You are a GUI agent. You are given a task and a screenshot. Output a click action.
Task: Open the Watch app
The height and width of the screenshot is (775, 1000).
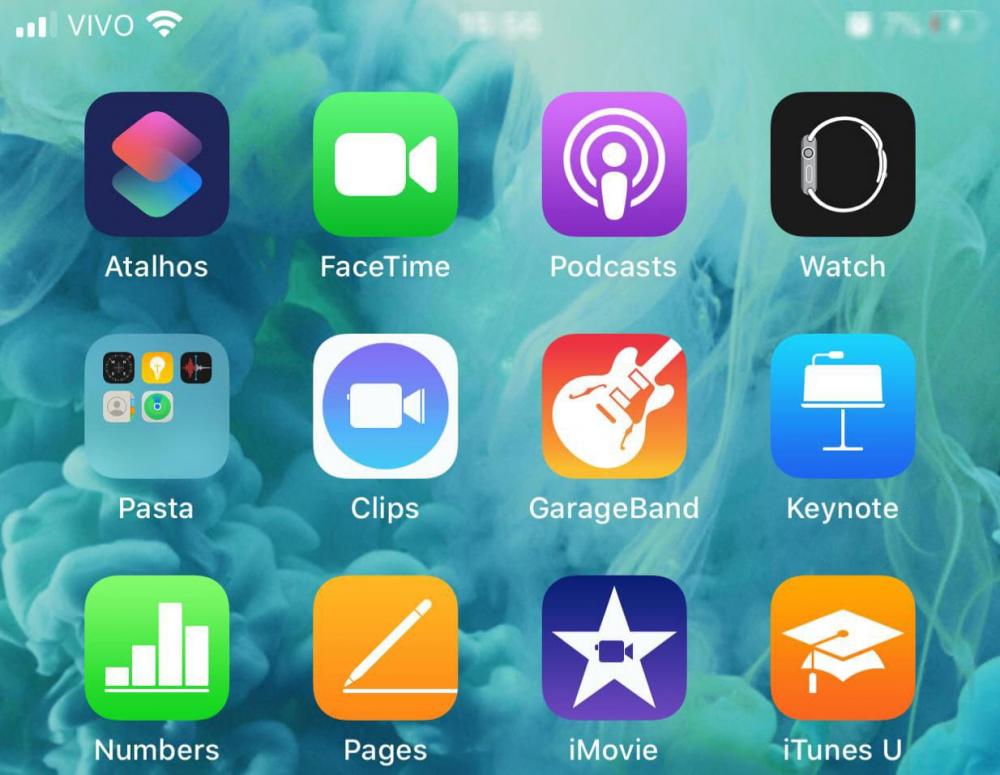(842, 164)
